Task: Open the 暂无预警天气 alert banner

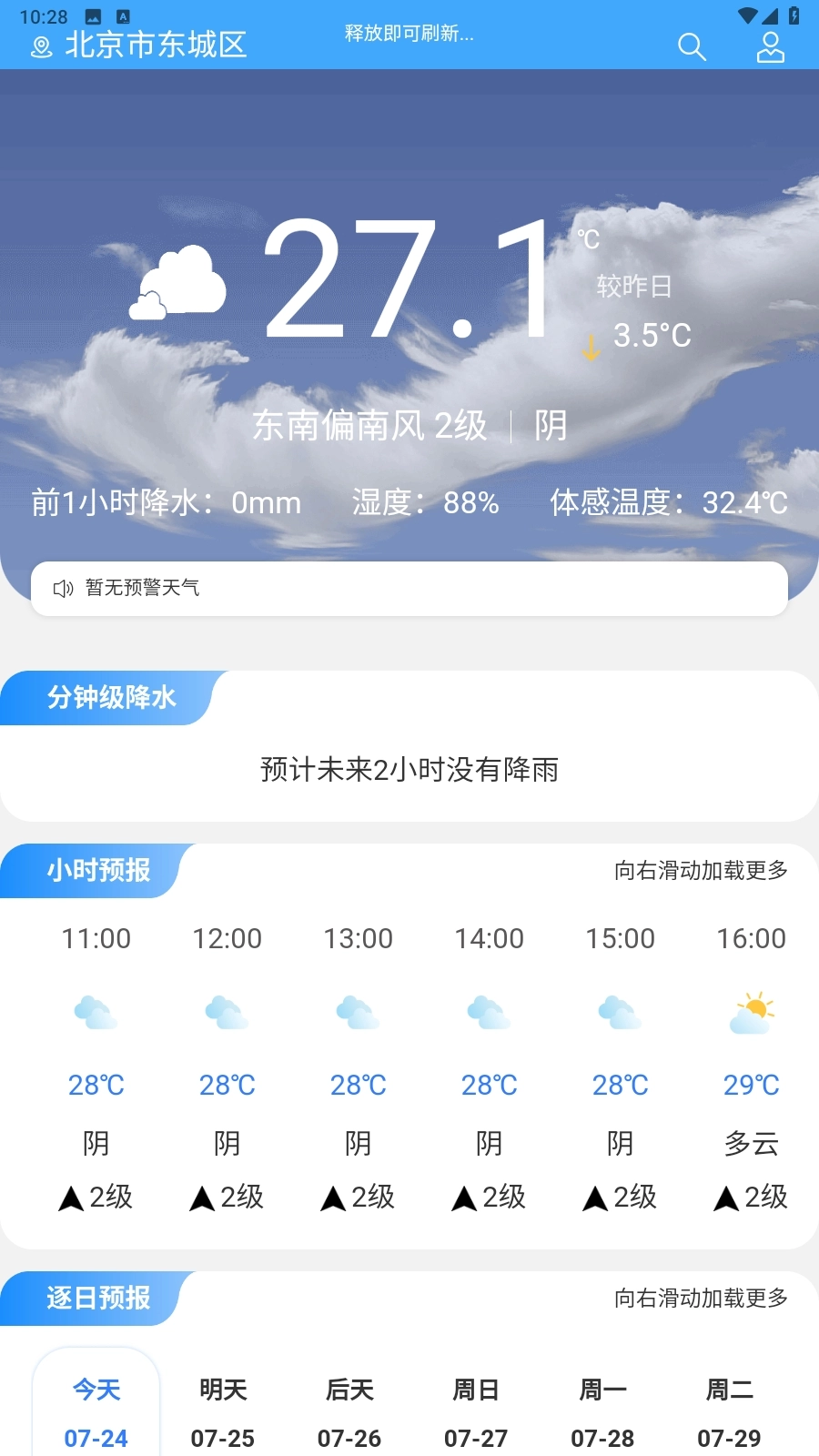Action: [409, 589]
